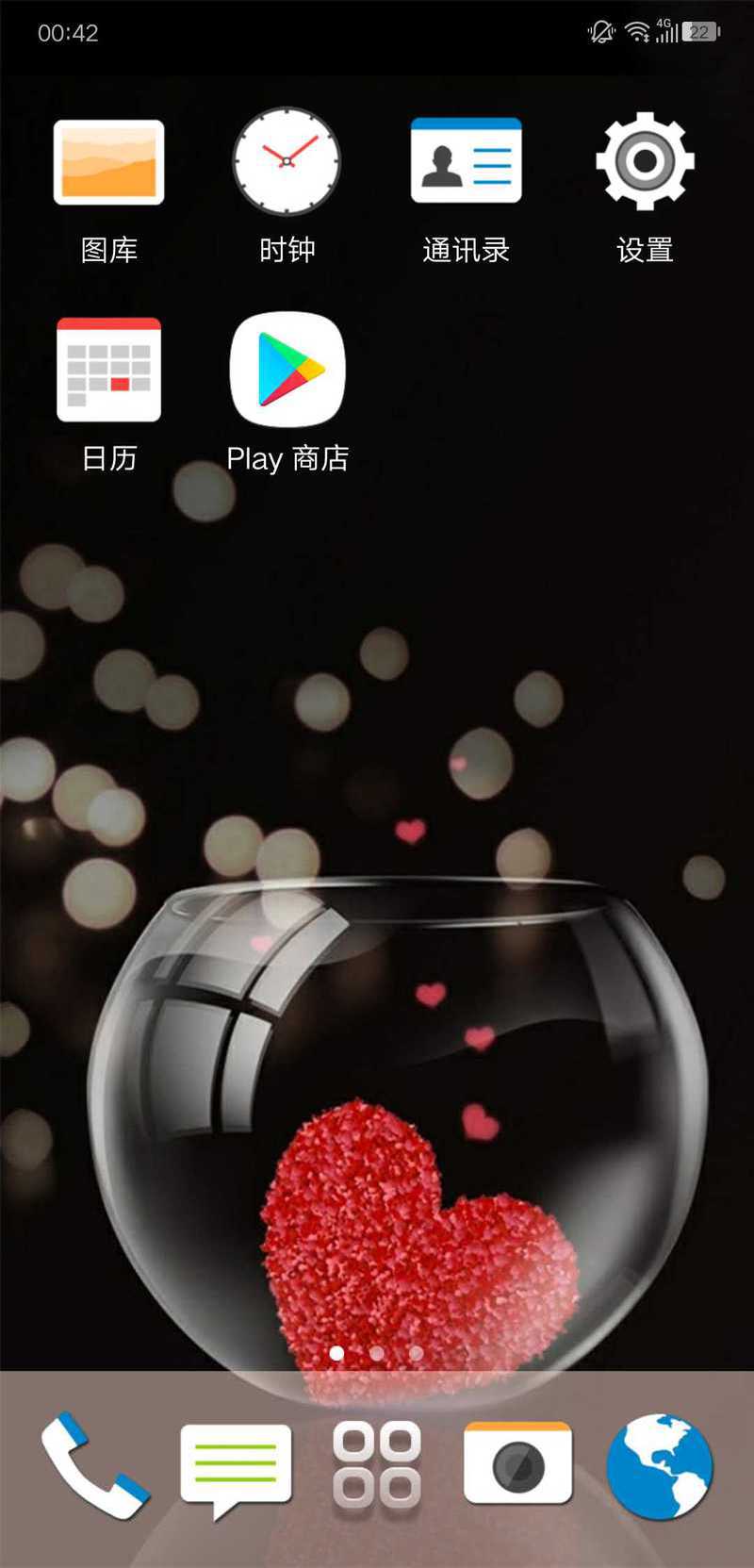Image resolution: width=754 pixels, height=1568 pixels.
Task: Open the globe browser app
Action: tap(659, 1466)
